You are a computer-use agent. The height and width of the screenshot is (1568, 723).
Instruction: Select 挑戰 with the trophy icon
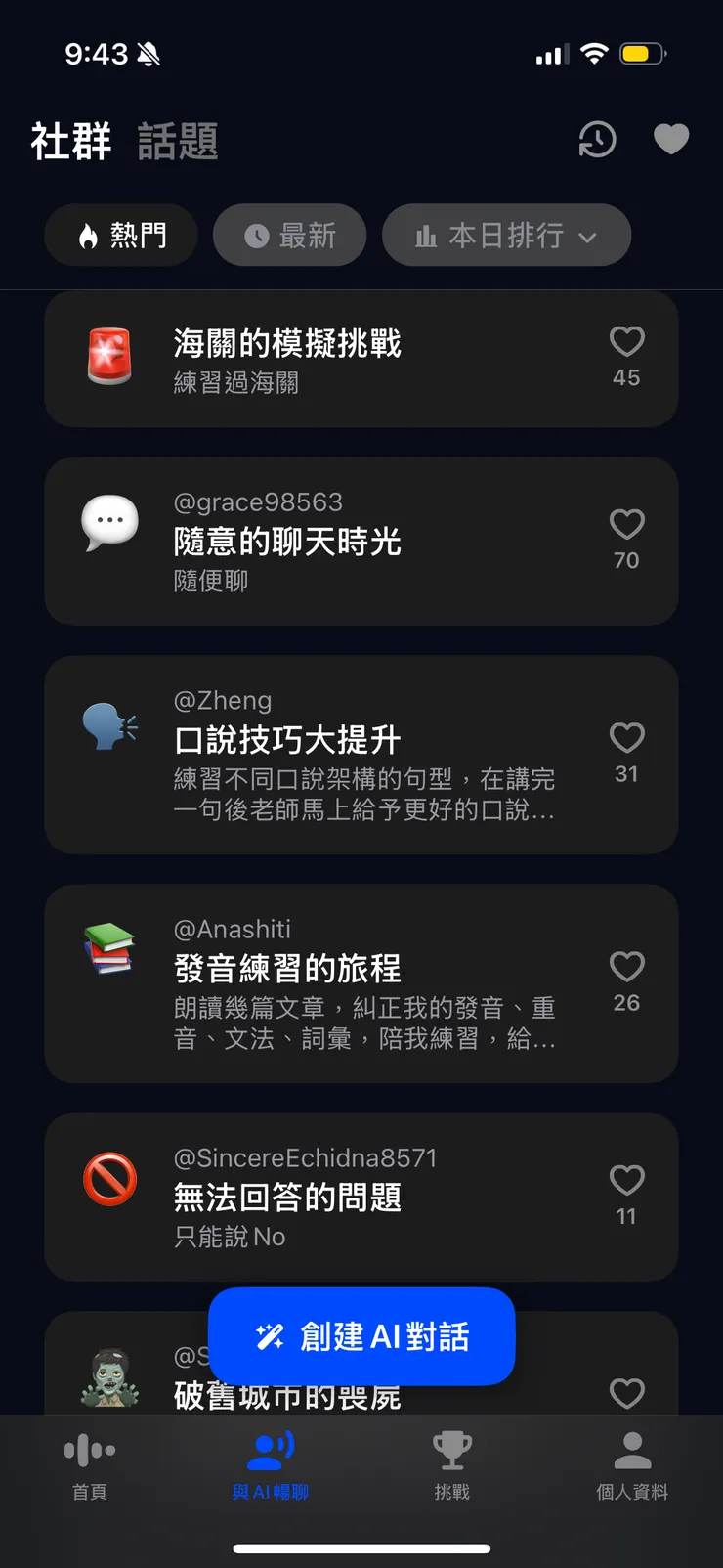click(451, 1466)
